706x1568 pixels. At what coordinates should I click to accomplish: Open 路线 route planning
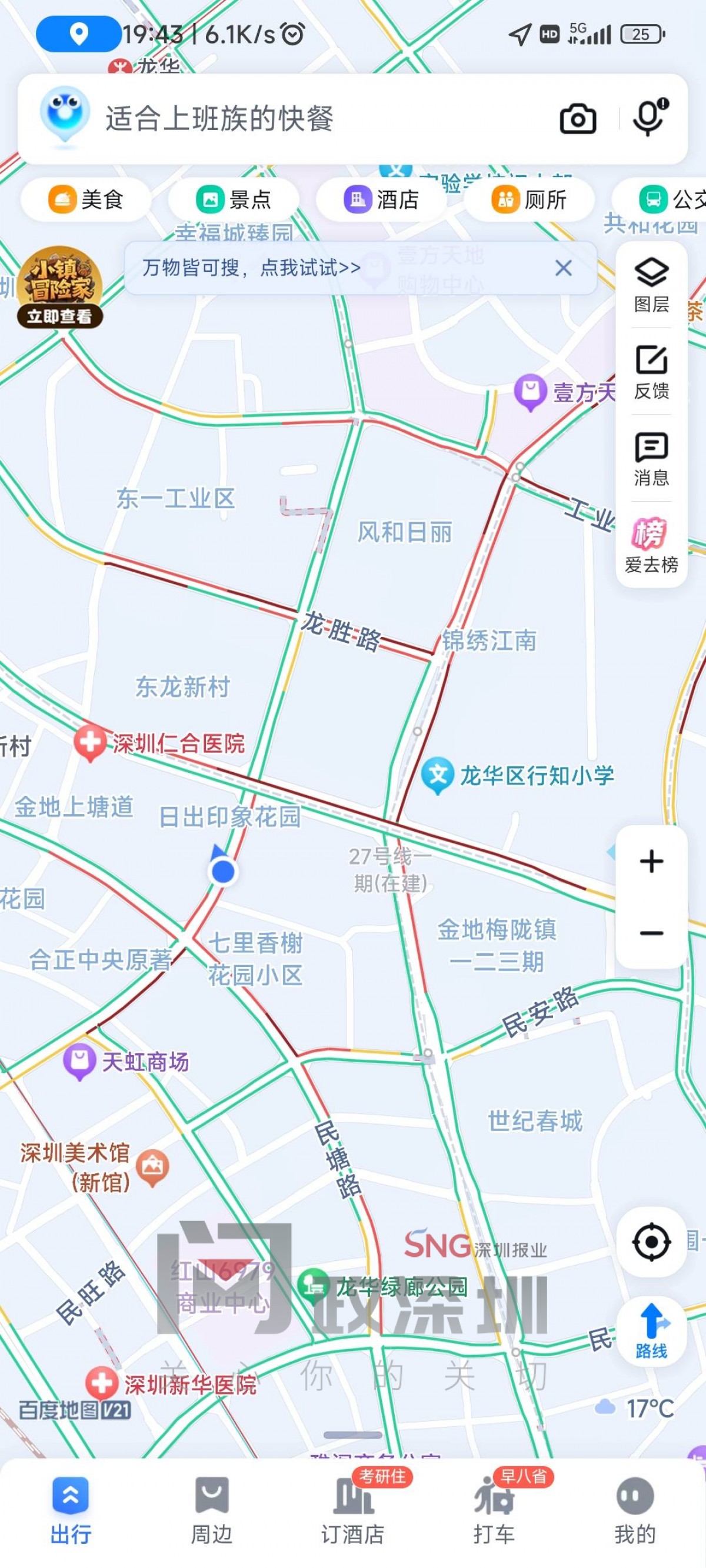651,1330
